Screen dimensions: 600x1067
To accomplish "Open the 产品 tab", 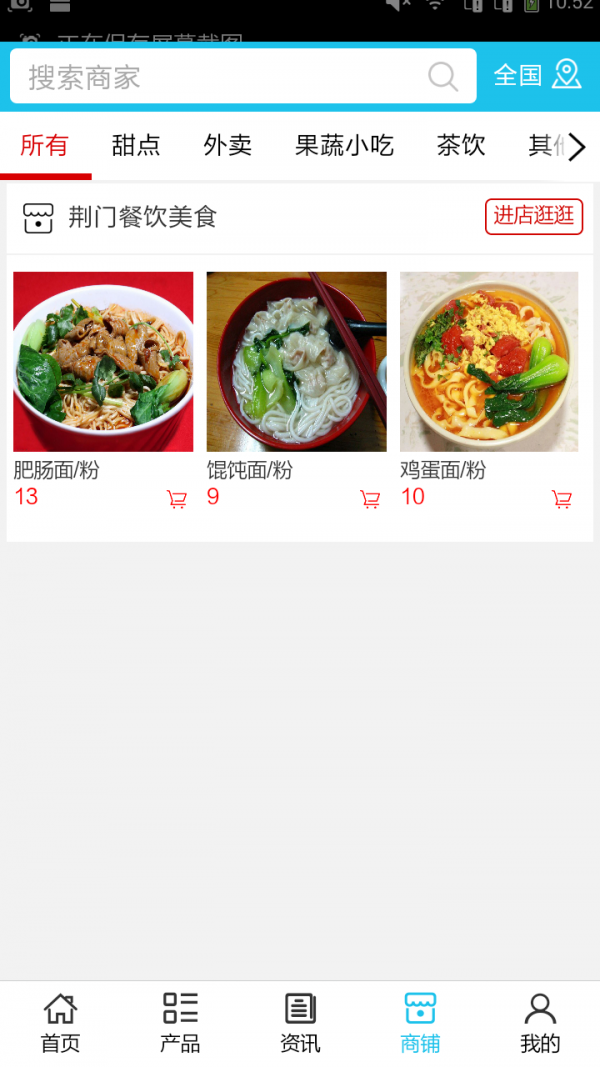I will [x=180, y=1023].
